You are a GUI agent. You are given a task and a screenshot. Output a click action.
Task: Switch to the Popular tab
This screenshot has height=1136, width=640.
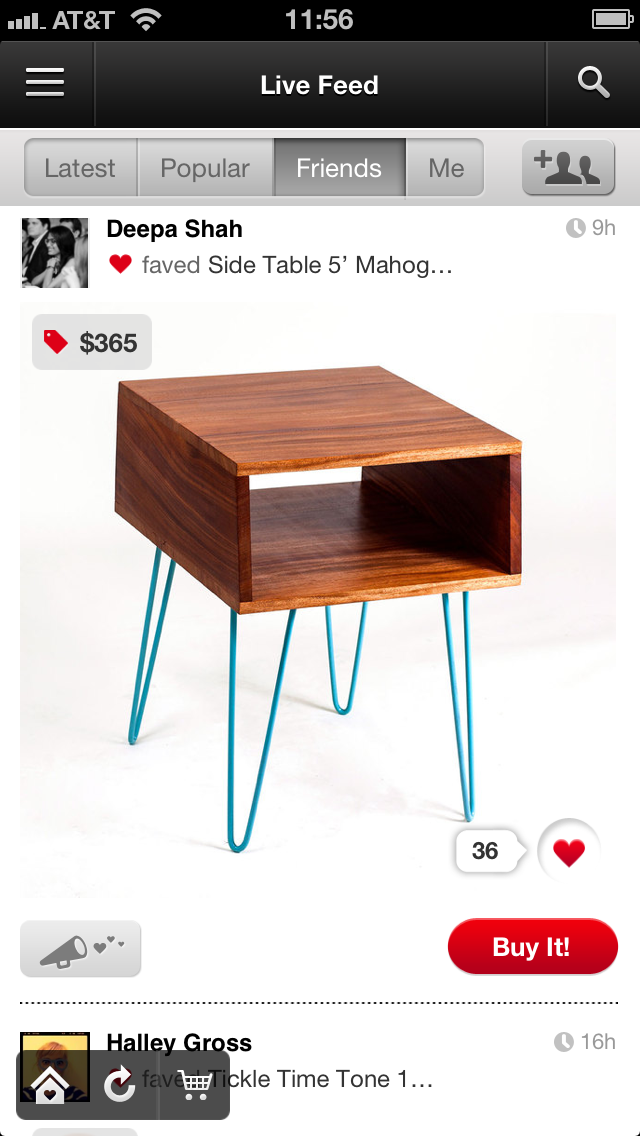coord(205,168)
